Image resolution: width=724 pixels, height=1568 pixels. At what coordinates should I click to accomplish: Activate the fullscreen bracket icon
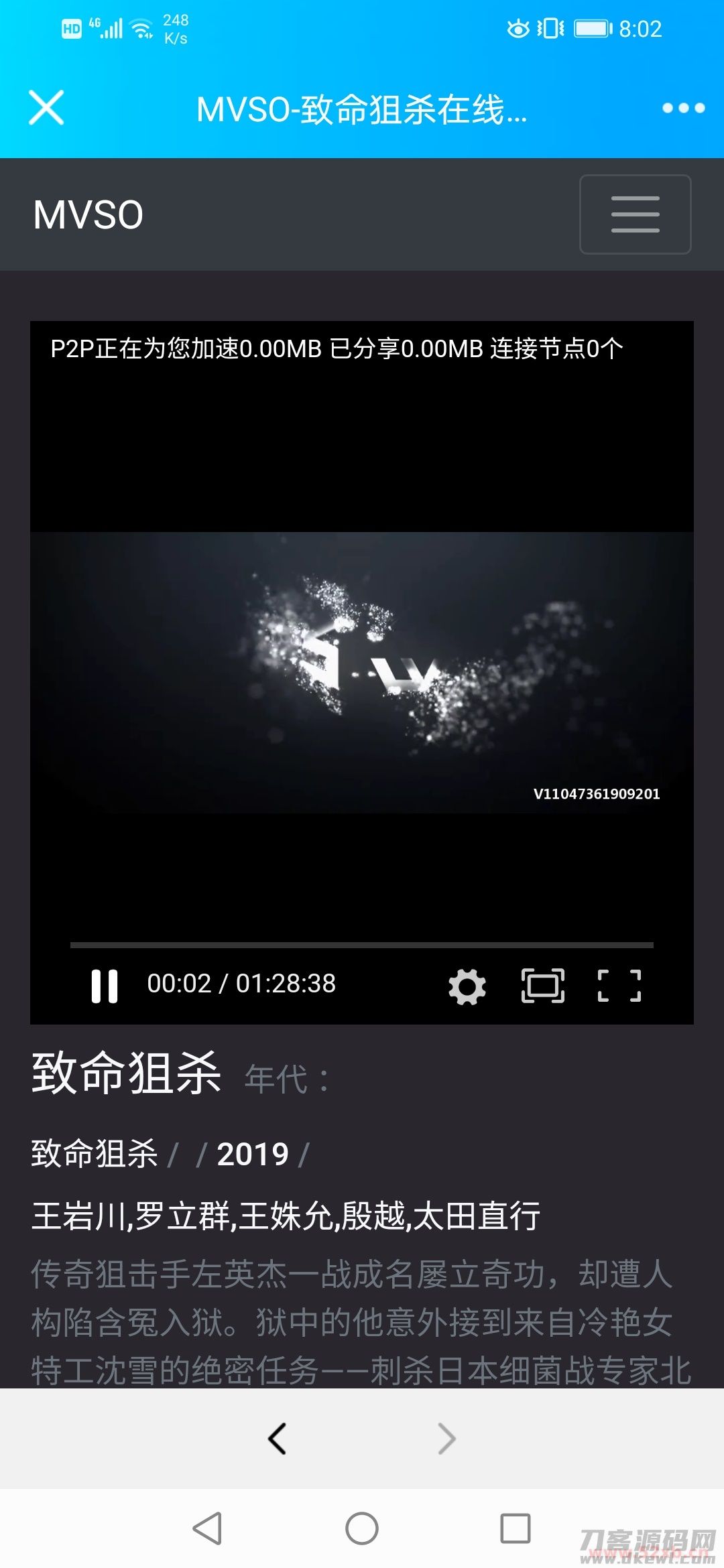pos(620,985)
